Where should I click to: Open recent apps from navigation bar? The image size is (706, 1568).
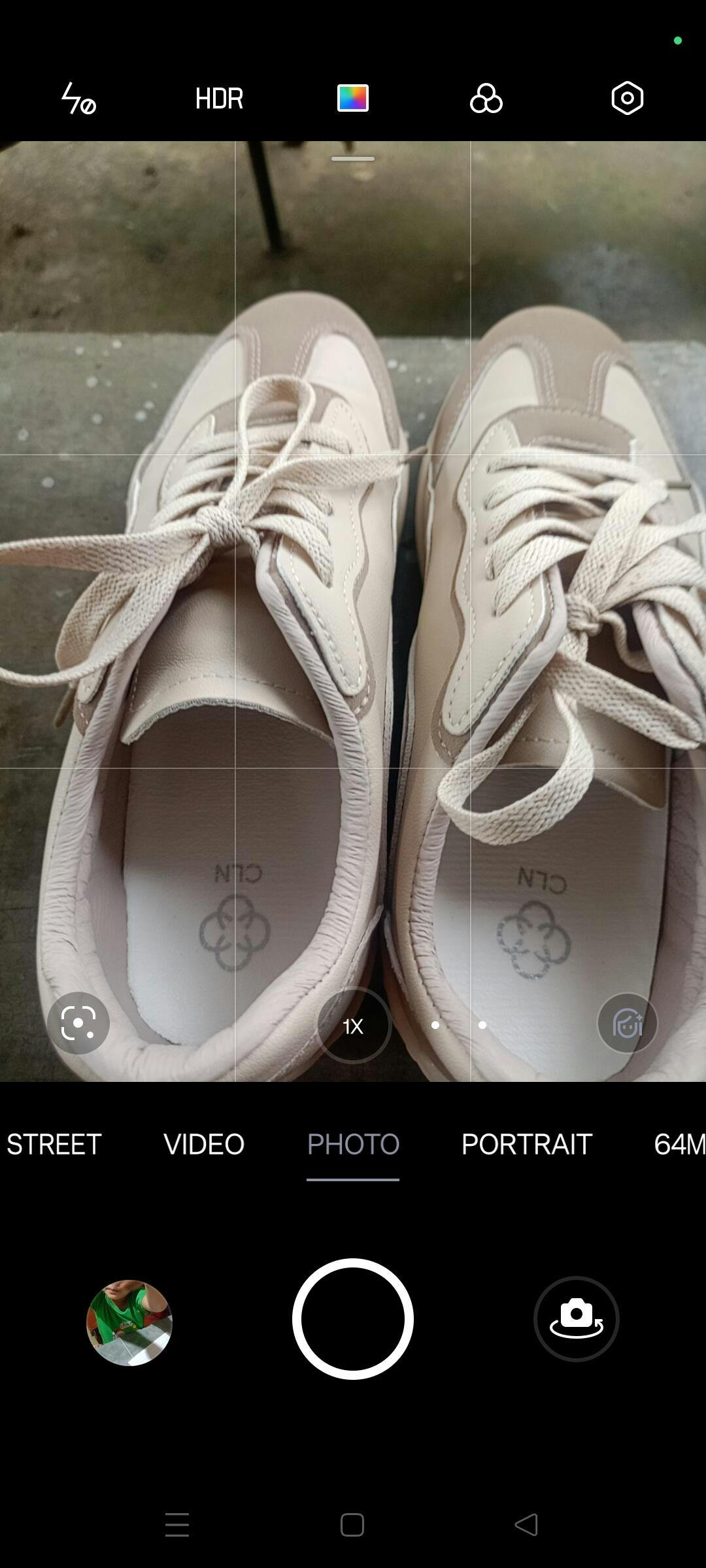(x=177, y=1525)
